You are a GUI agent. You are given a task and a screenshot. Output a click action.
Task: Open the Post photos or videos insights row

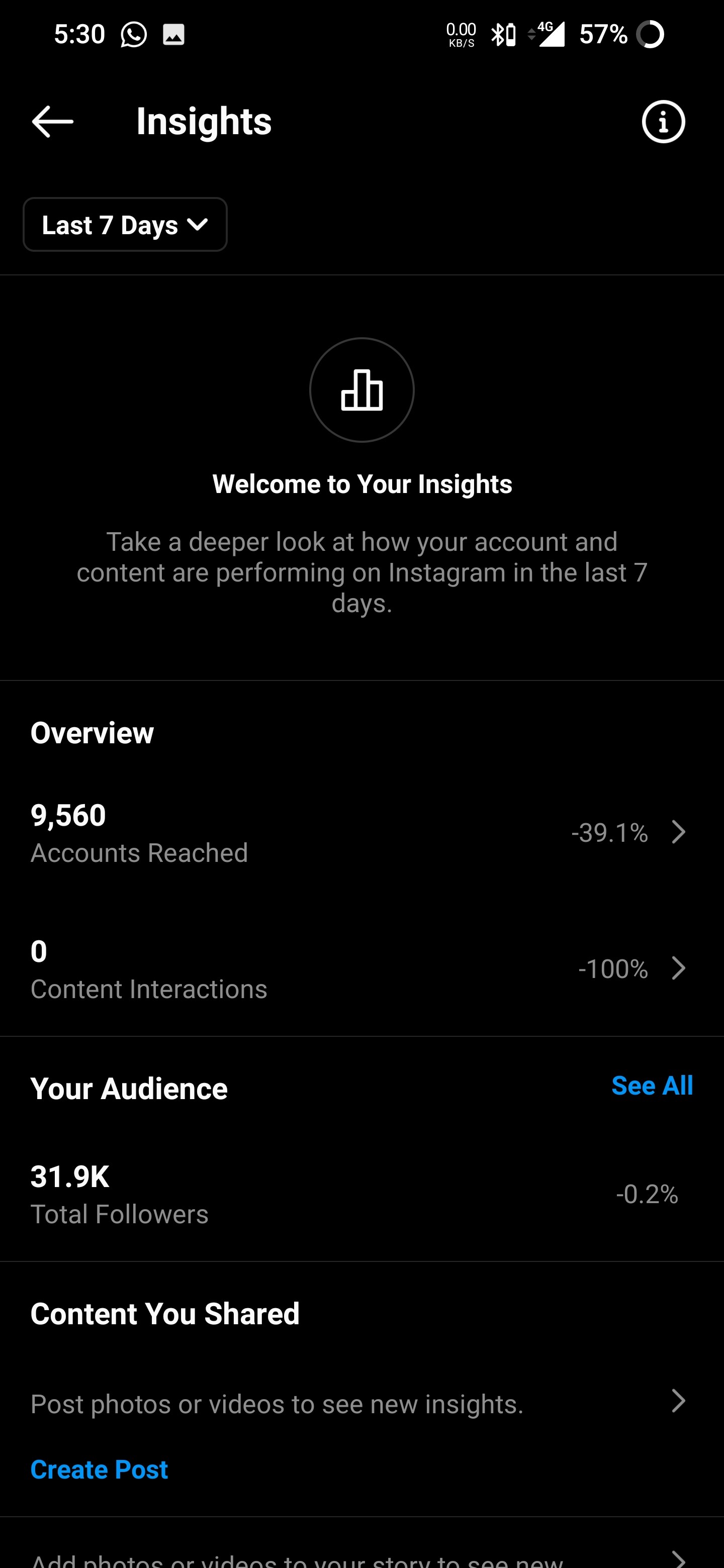(x=361, y=1403)
